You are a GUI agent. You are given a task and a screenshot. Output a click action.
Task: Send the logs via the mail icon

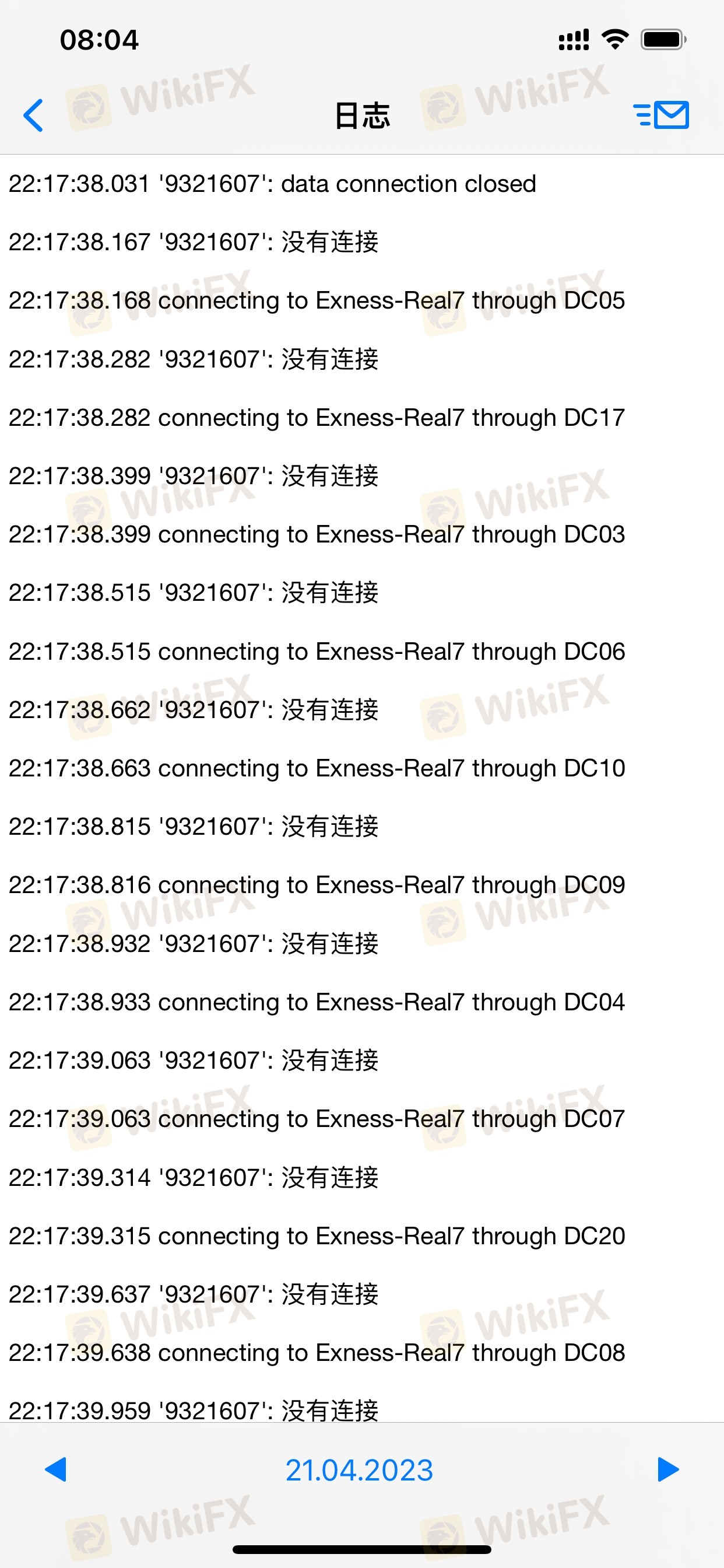coord(660,115)
